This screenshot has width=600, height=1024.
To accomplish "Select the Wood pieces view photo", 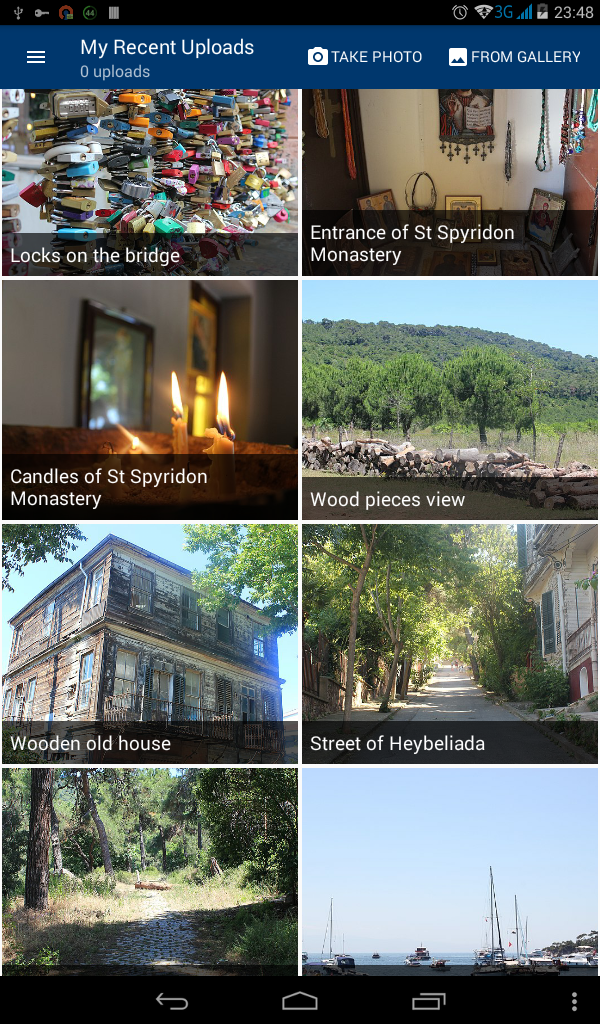I will pos(450,400).
